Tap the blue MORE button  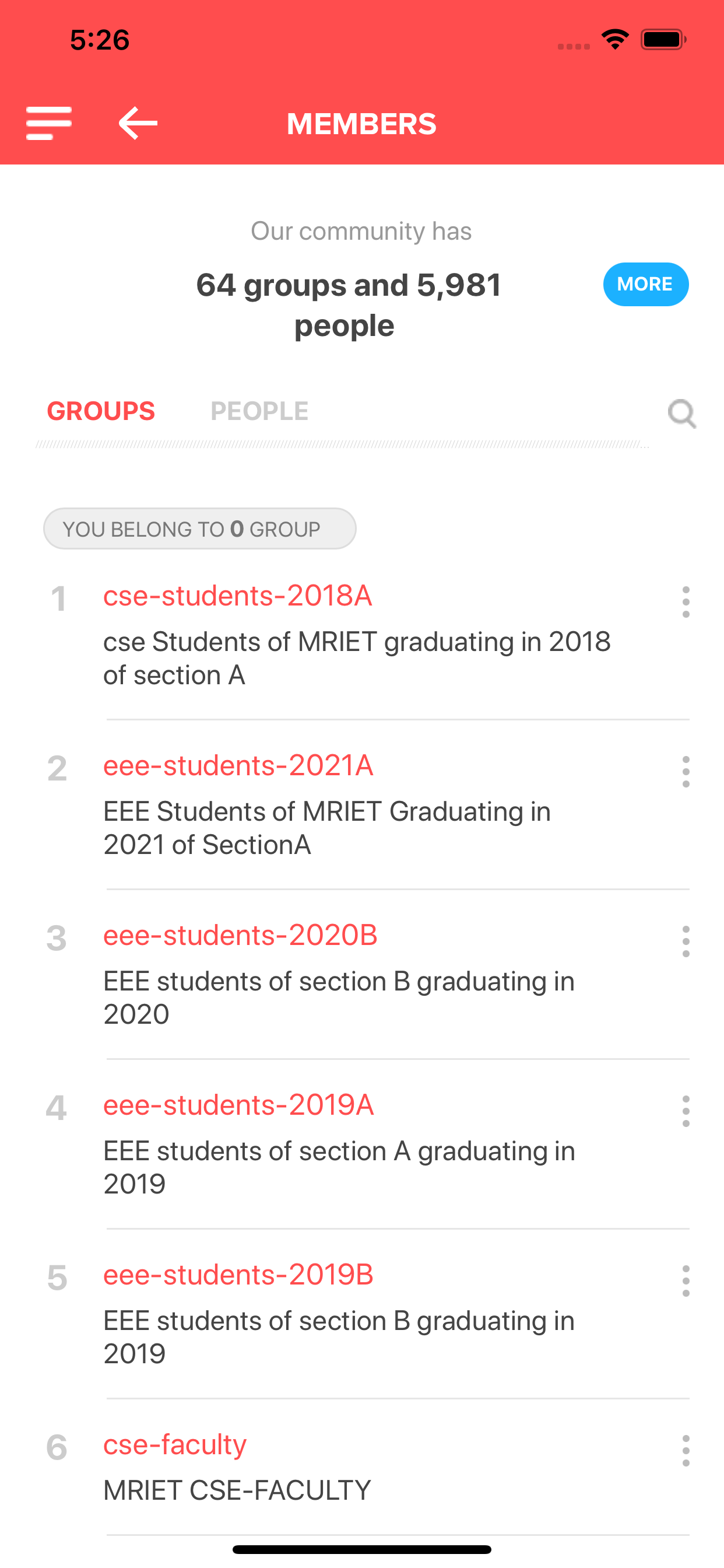(x=645, y=284)
